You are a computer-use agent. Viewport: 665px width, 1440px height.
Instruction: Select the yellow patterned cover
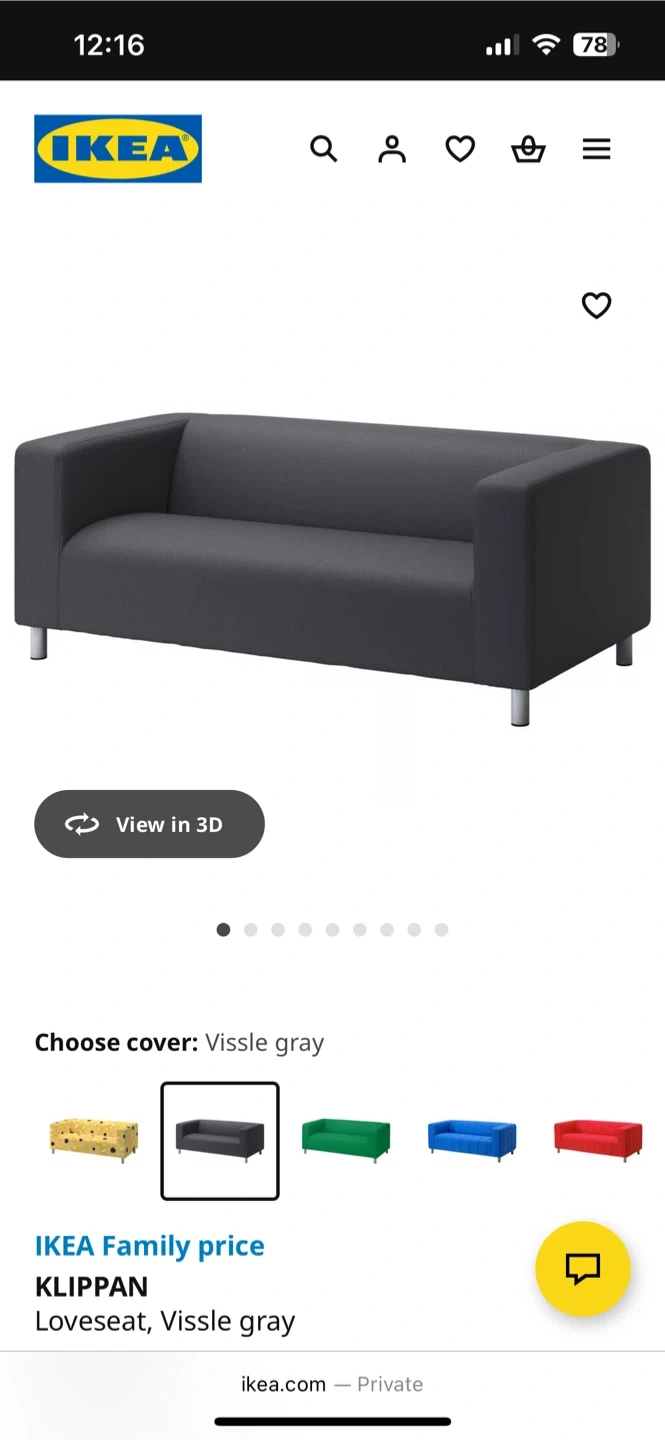tap(94, 1139)
